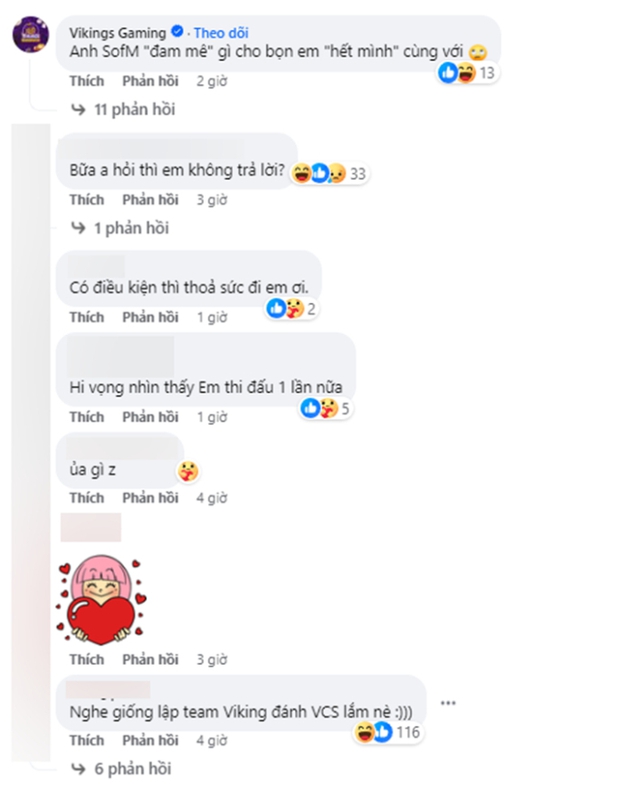Reply to the "lập team Viking đánh VCS" comment

pos(150,740)
